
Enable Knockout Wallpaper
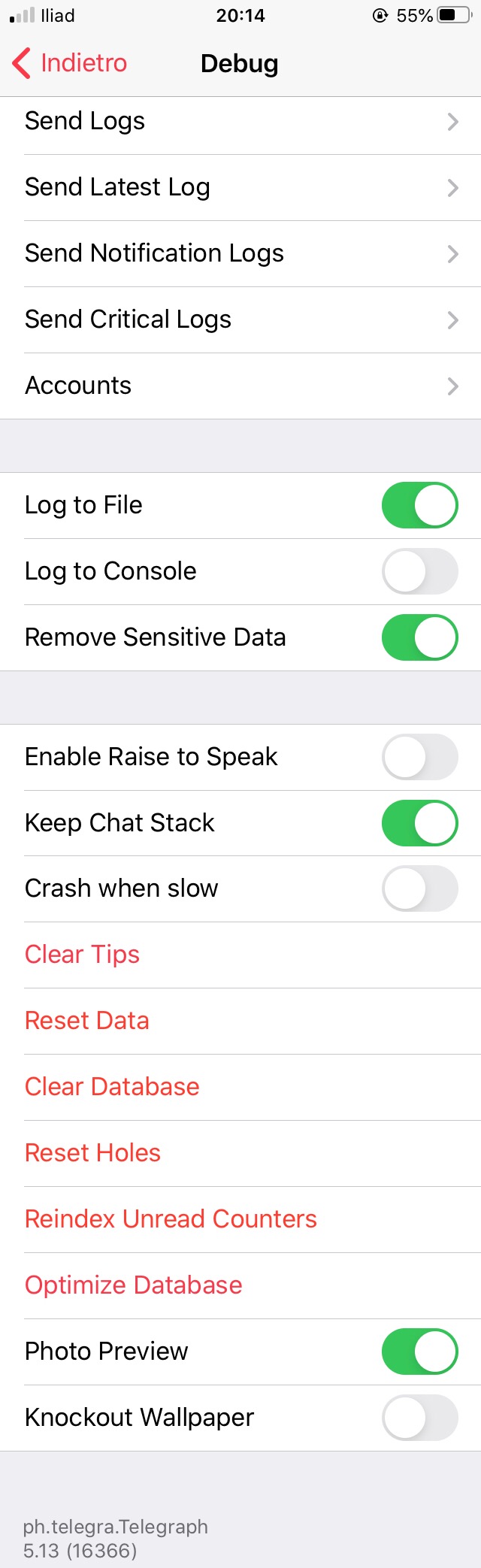point(419,1418)
